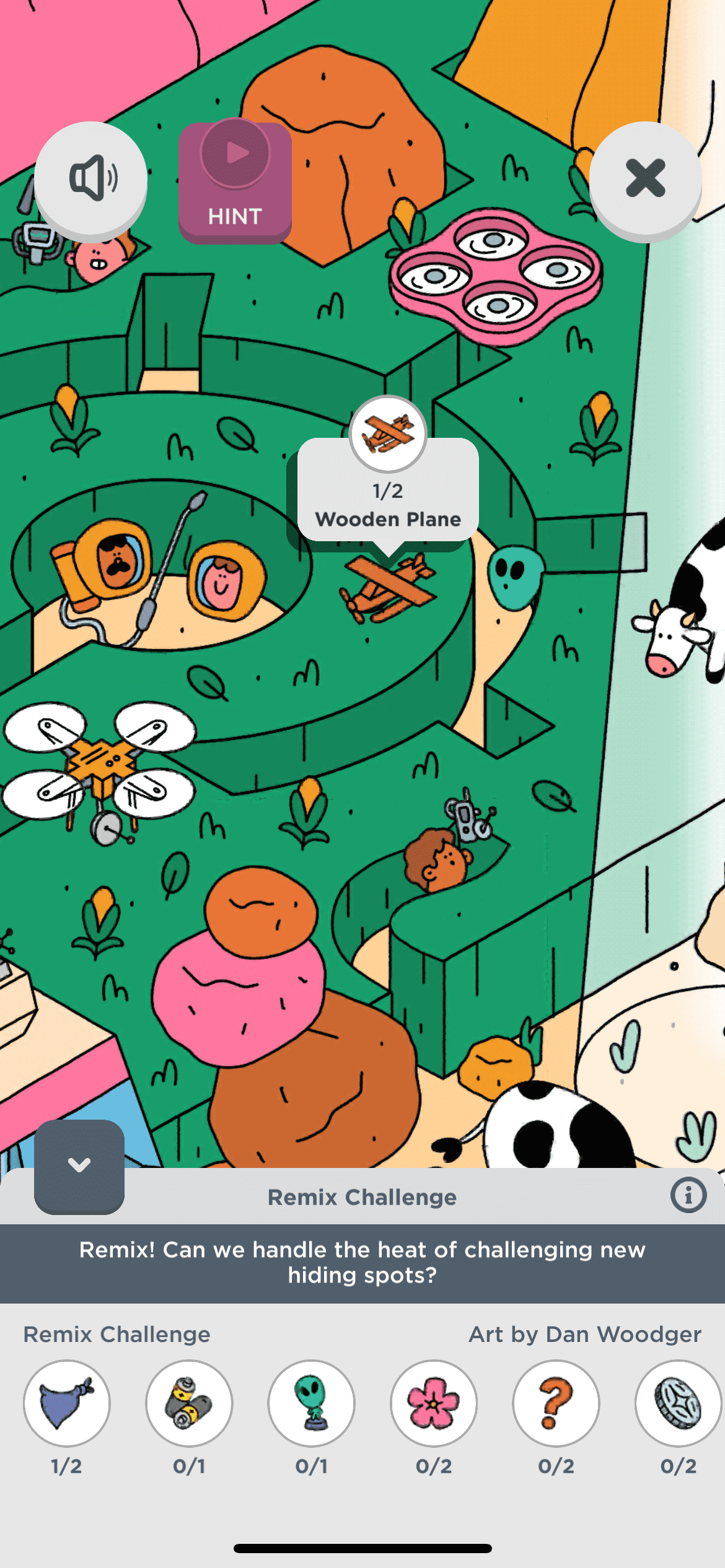Viewport: 725px width, 1568px height.
Task: Mute the game sound
Action: pyautogui.click(x=91, y=179)
